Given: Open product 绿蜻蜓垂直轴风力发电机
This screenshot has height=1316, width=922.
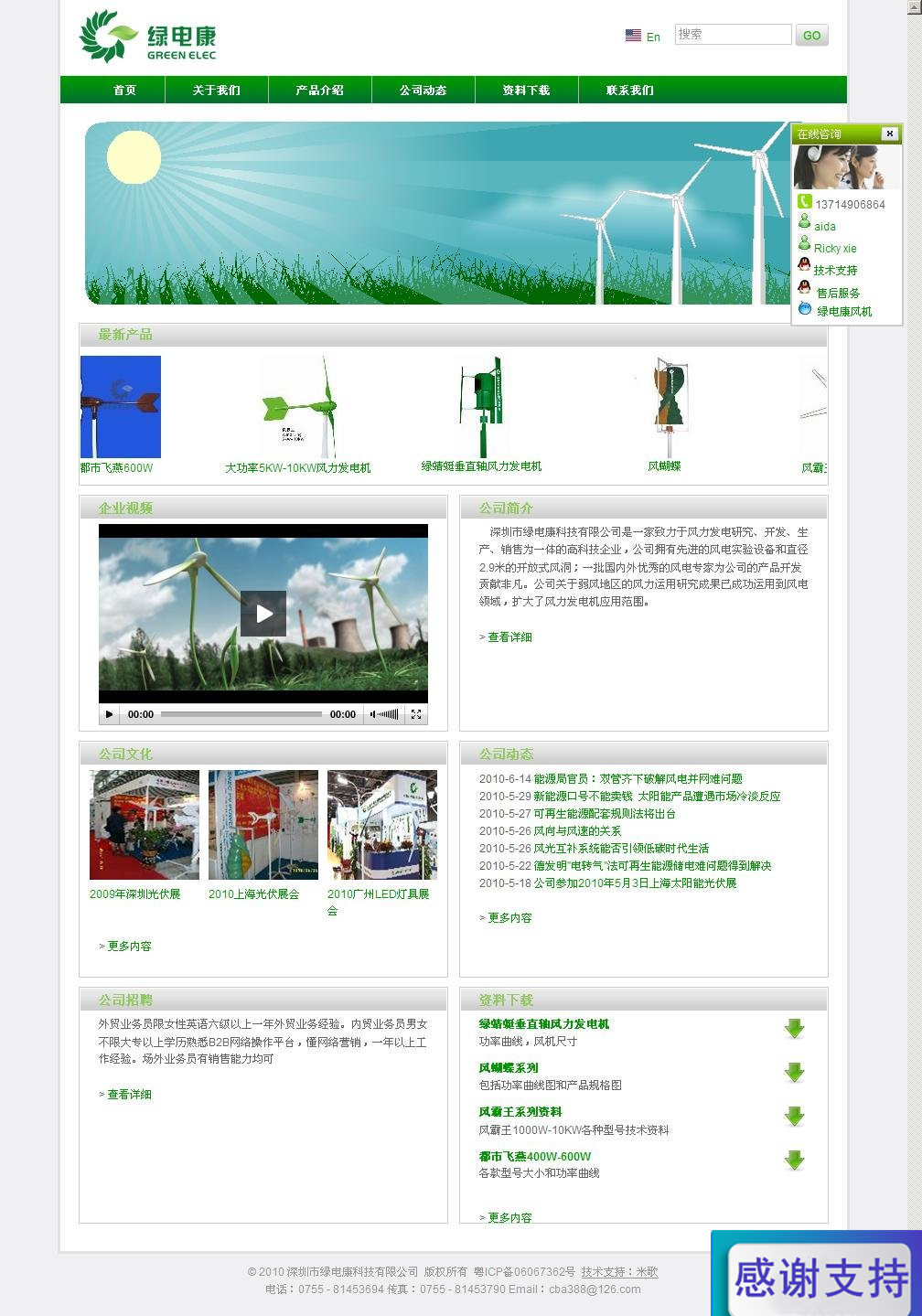Looking at the screenshot, I should 481,466.
